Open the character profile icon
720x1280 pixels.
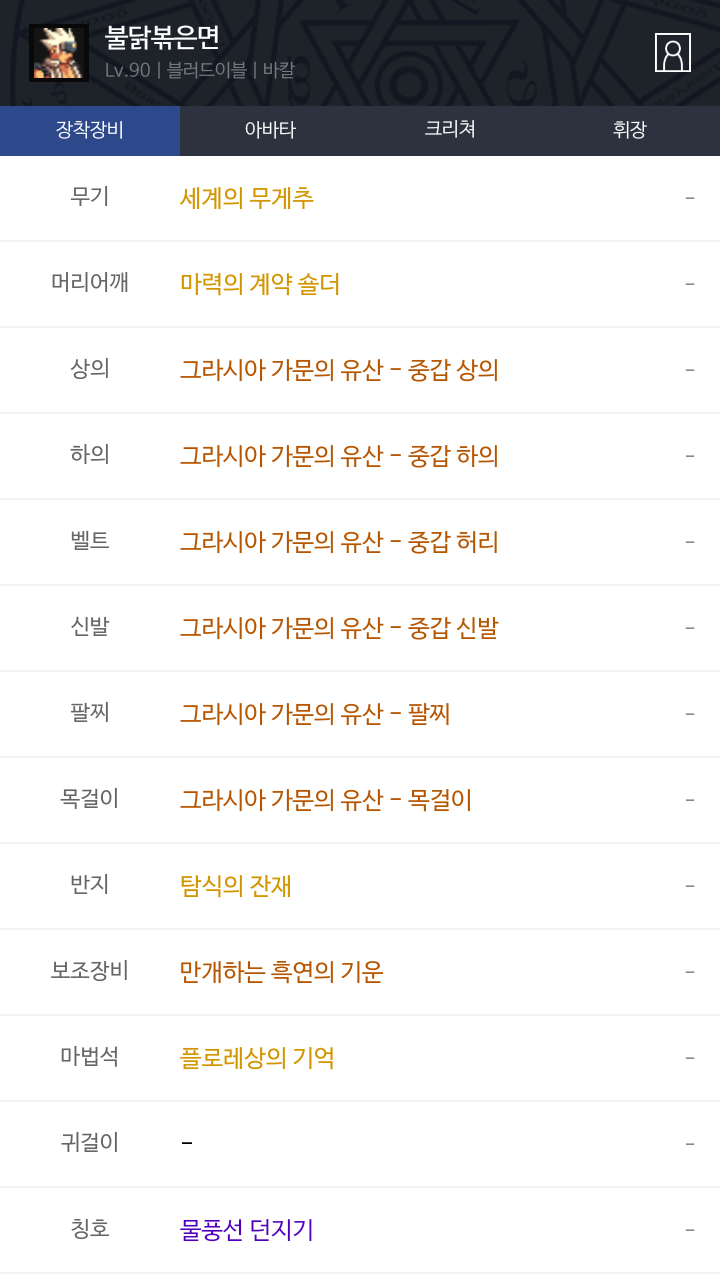pyautogui.click(x=672, y=53)
